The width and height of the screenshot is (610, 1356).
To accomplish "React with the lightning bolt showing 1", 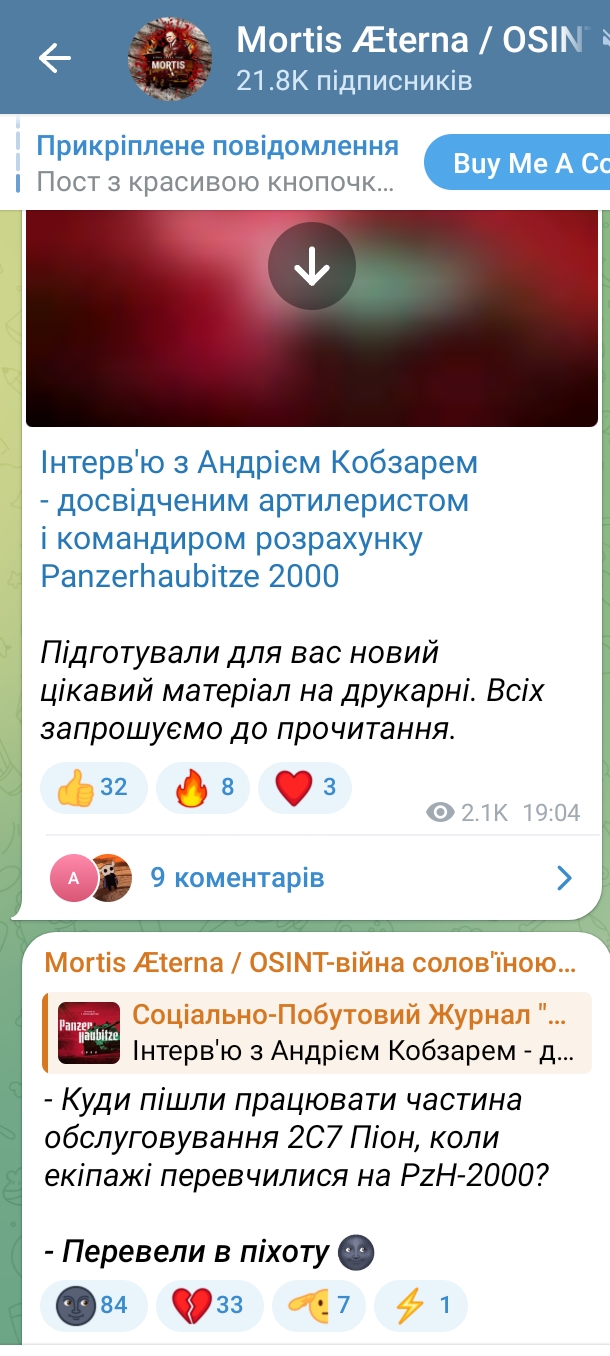I will coord(420,1305).
